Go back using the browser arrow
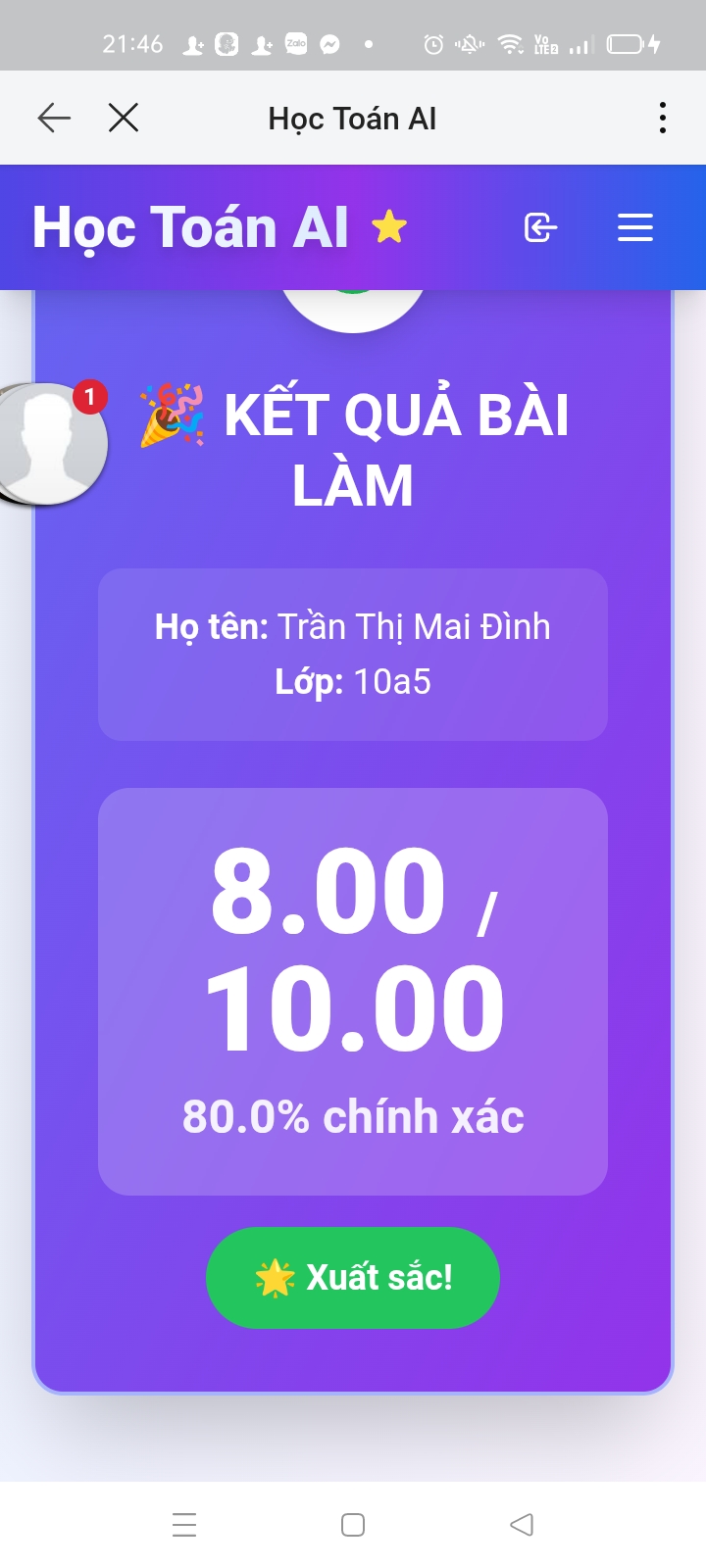 point(54,119)
